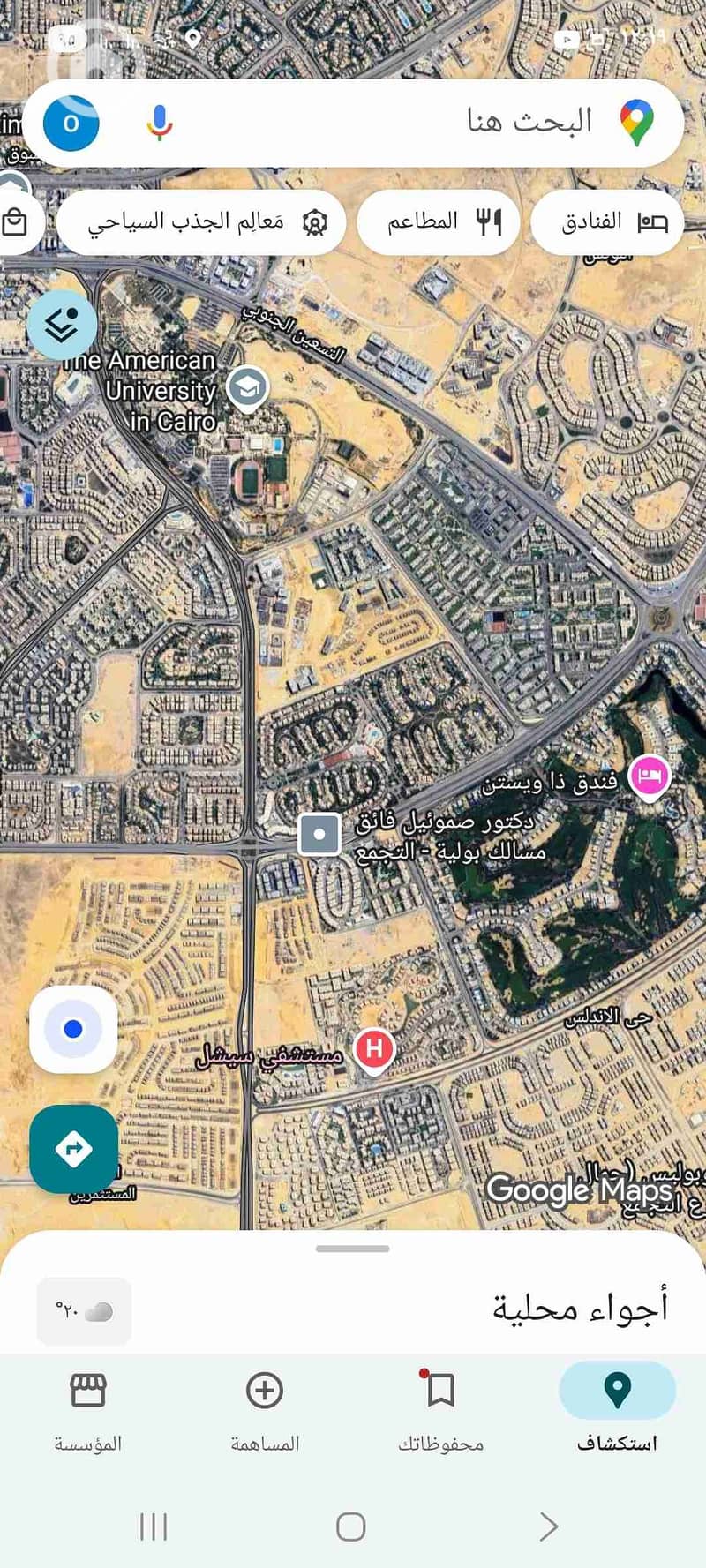
Task: Open the directions button
Action: tap(73, 1149)
